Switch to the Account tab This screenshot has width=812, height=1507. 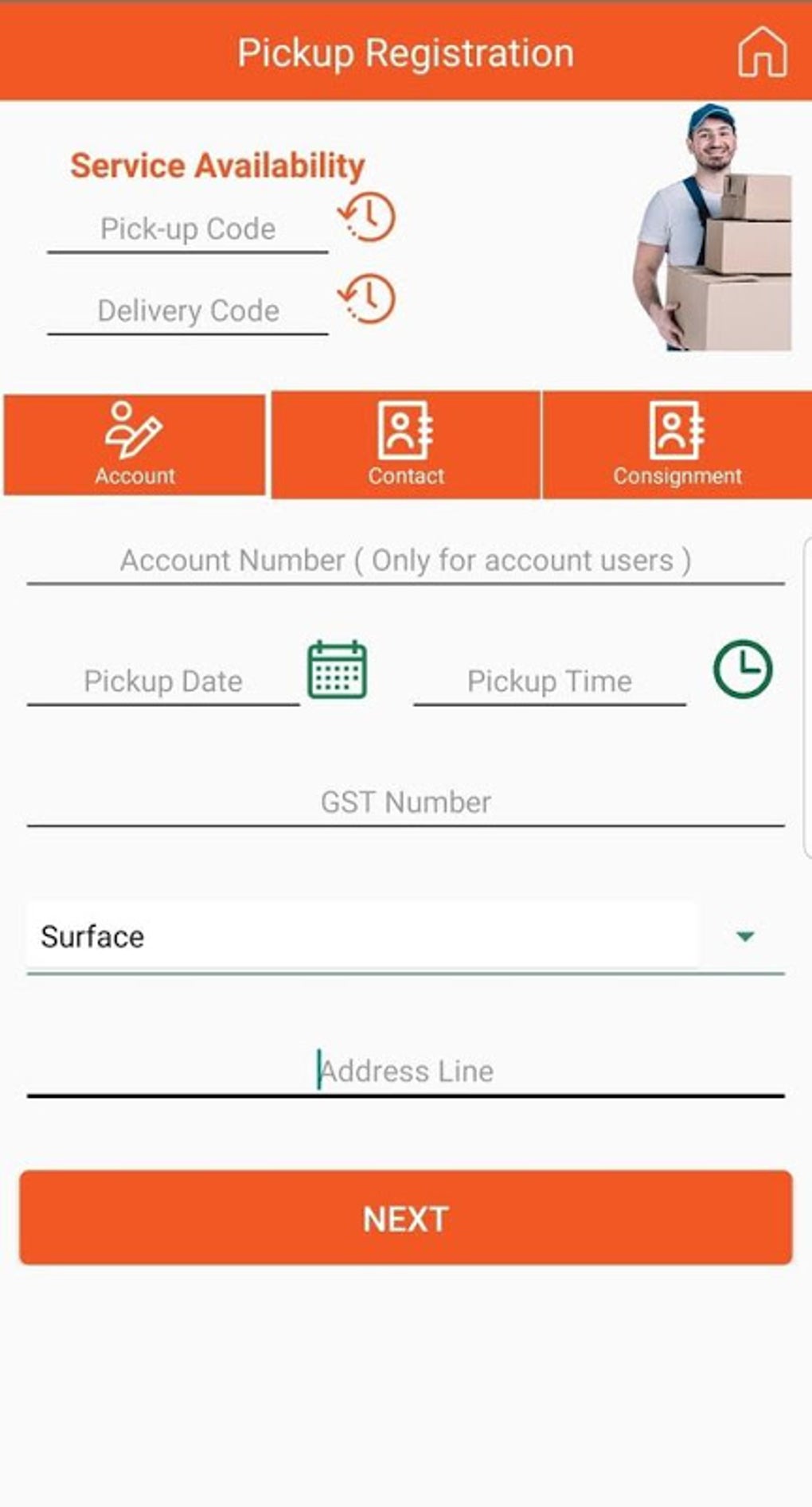tap(135, 445)
